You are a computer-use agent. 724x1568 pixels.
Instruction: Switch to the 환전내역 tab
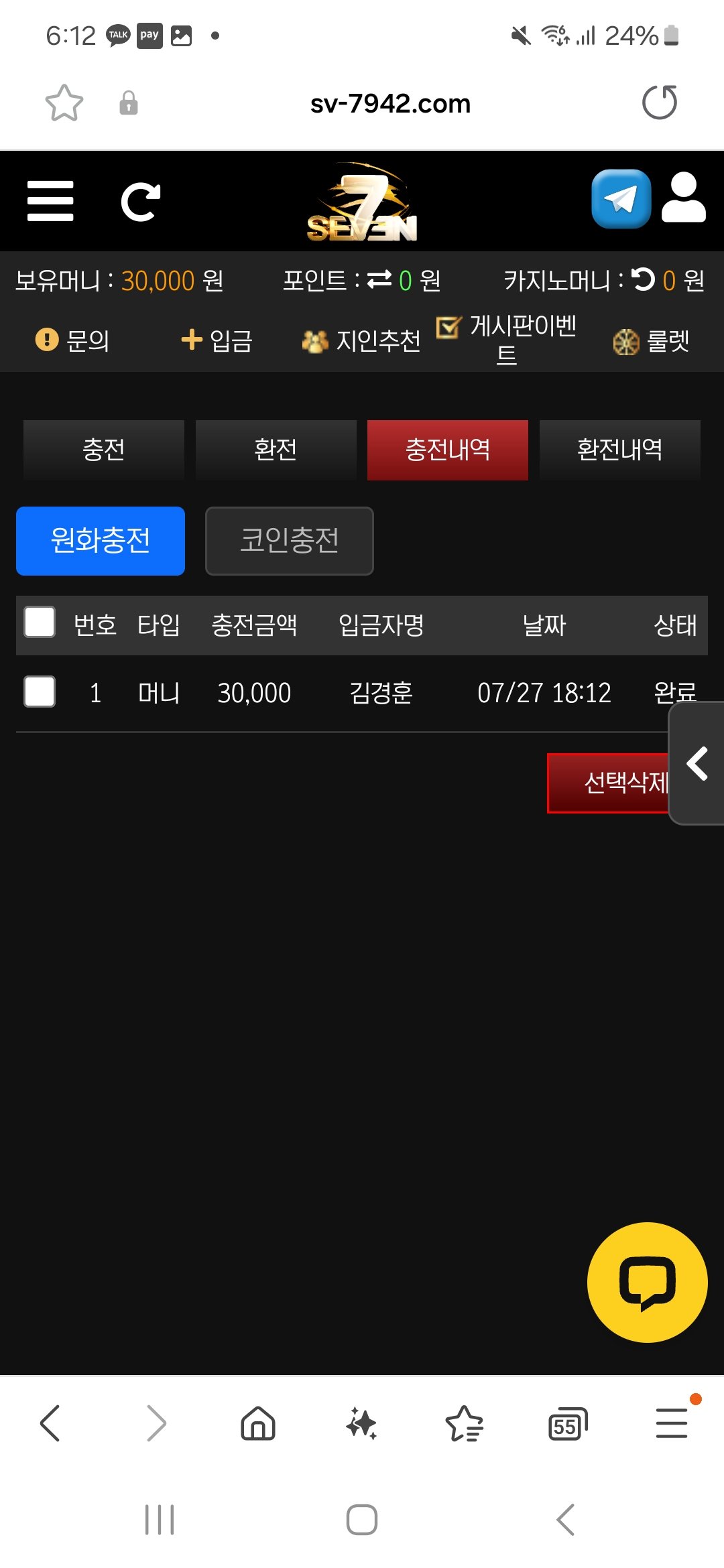[x=619, y=450]
